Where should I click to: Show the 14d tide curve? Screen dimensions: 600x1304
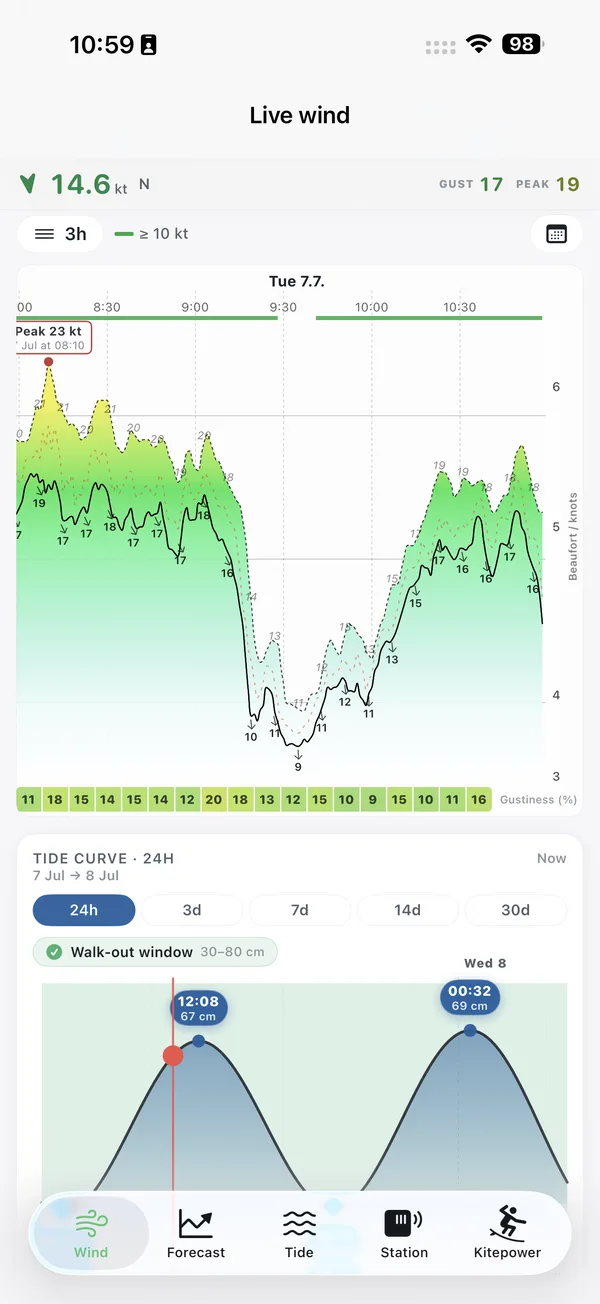408,910
